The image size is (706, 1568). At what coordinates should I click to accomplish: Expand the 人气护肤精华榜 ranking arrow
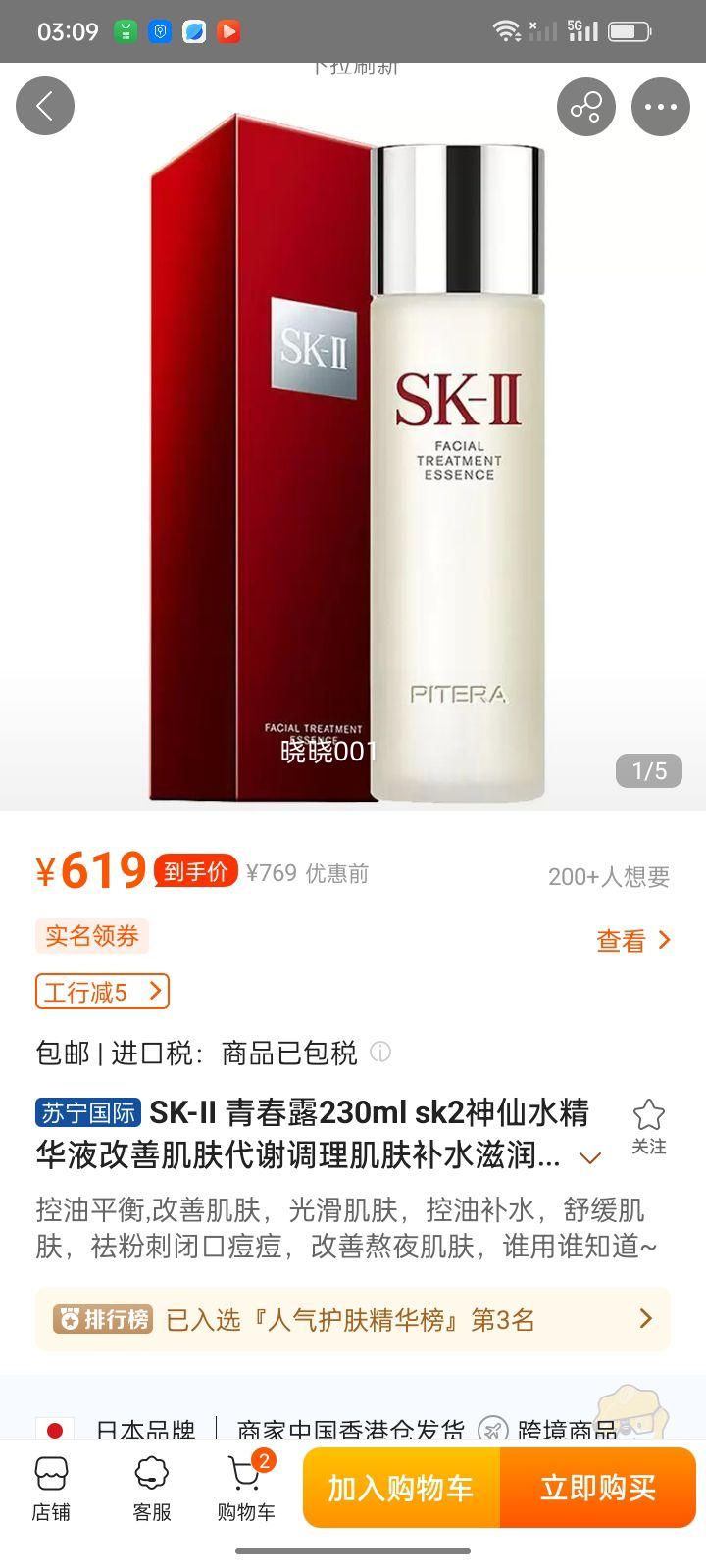coord(644,1319)
